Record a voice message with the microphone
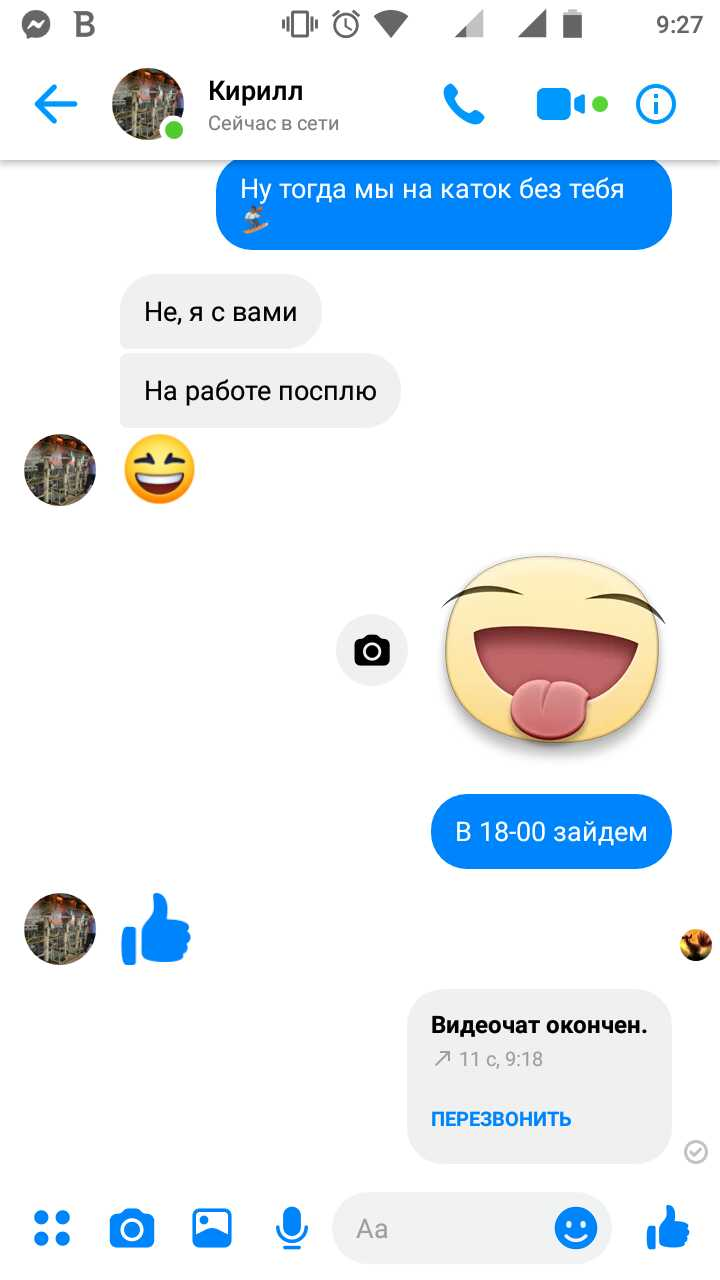 point(291,1228)
